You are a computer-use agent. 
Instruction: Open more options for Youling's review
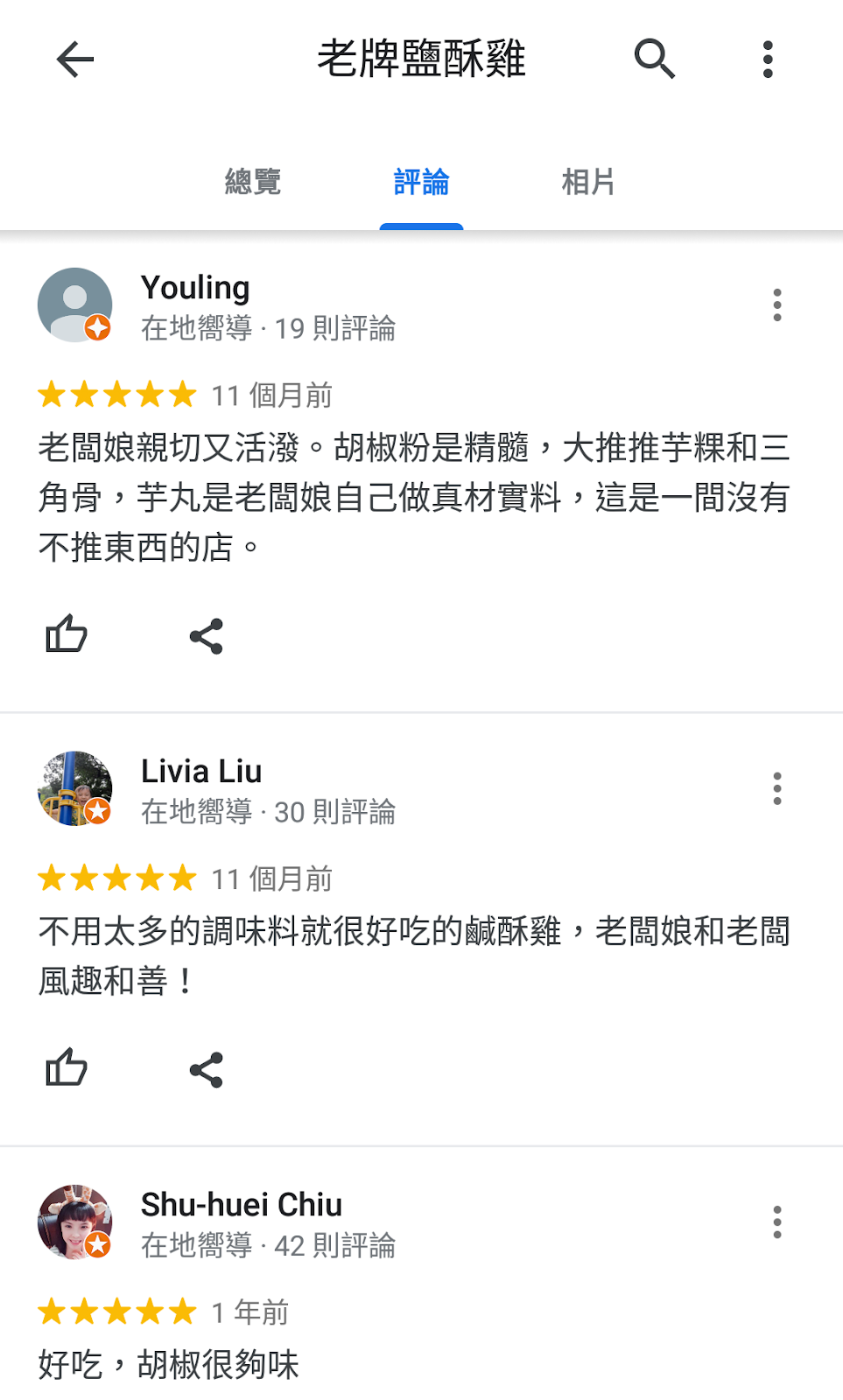point(776,304)
